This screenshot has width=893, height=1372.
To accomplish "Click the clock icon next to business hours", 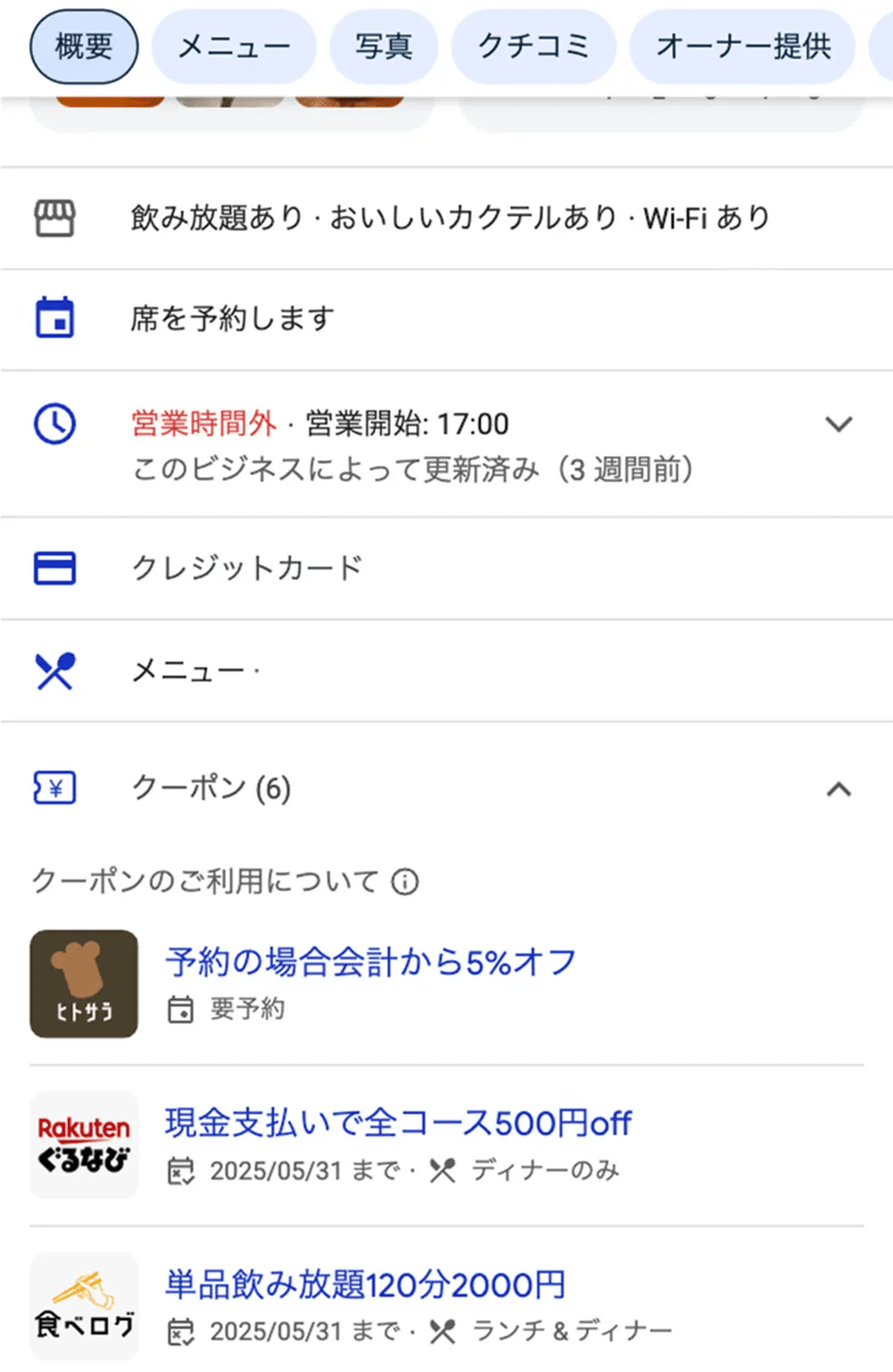I will tap(54, 423).
